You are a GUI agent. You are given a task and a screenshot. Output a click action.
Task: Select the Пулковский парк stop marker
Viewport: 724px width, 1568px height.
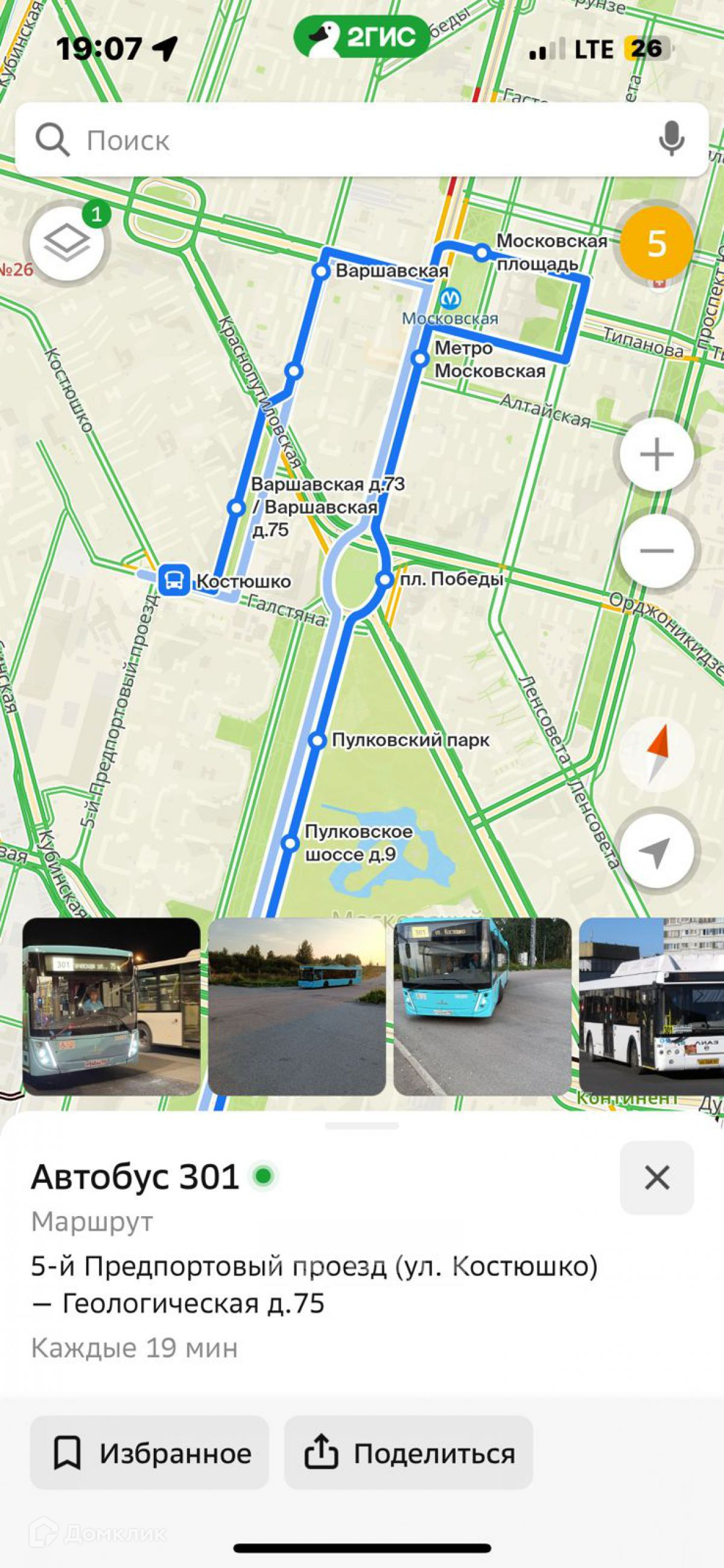pos(317,740)
